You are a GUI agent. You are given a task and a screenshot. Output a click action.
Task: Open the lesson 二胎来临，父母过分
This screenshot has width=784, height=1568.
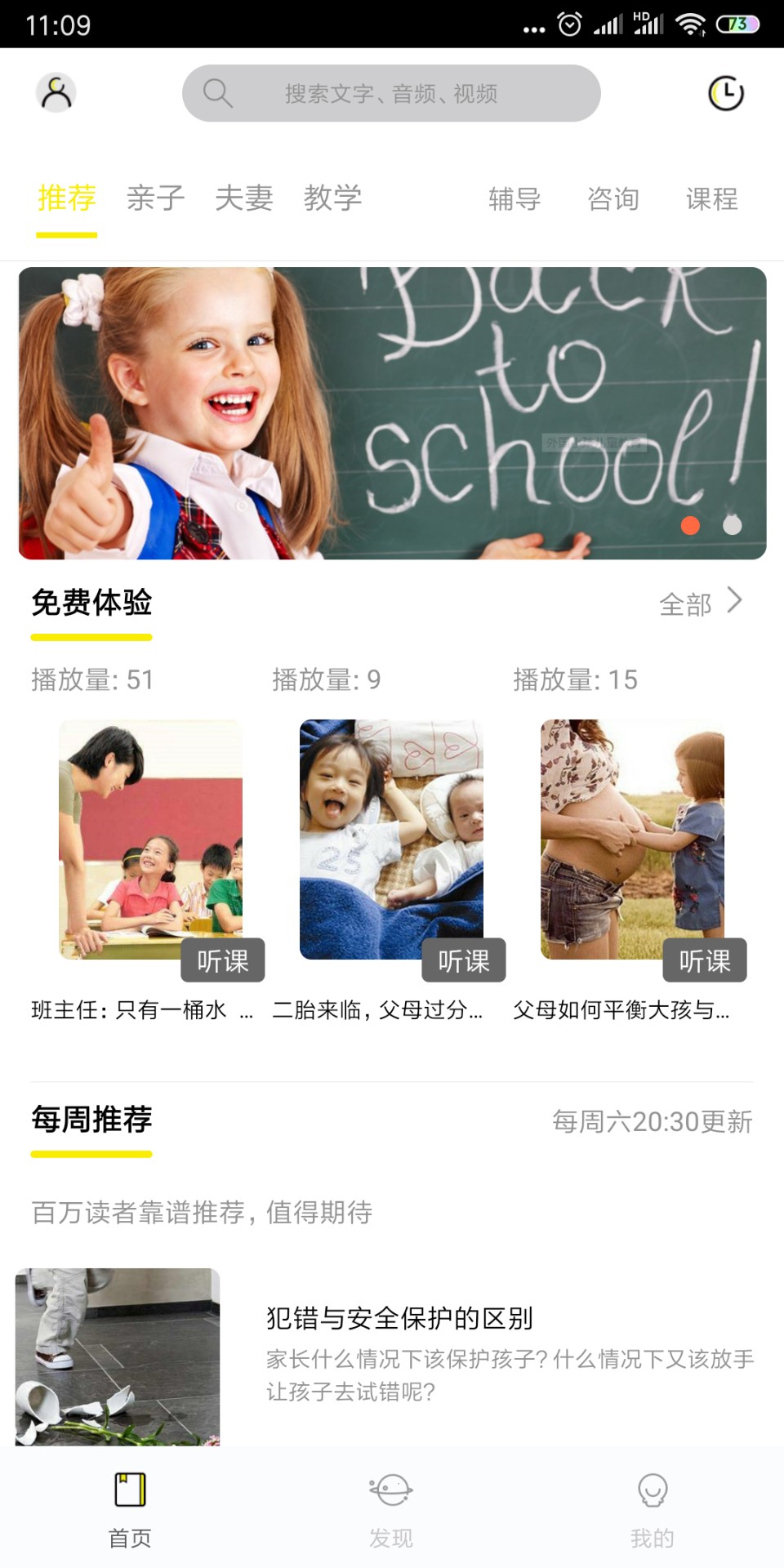point(391,841)
